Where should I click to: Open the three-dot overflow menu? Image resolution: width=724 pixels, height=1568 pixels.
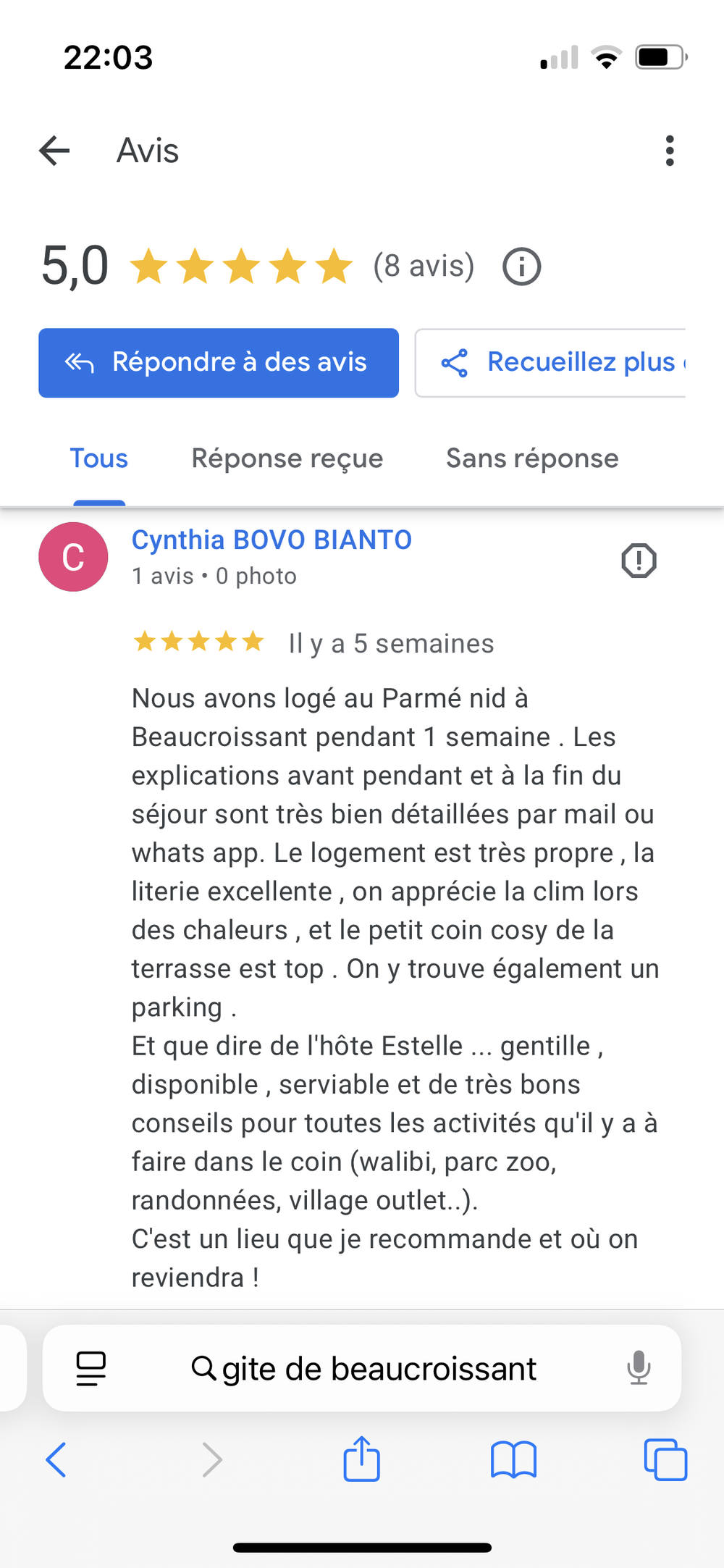(670, 151)
